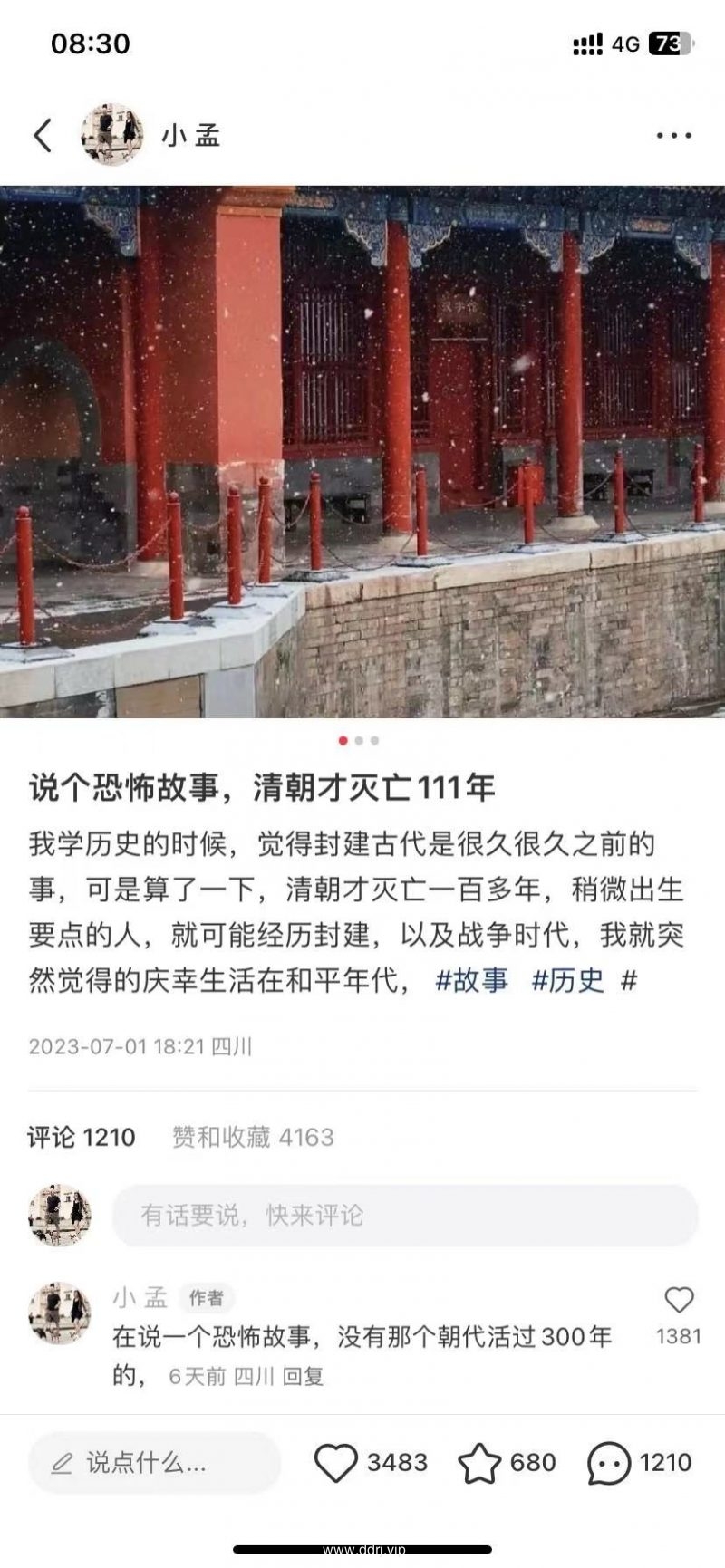Screen dimensions: 725x1568
Task: Select the 评论 1210 tab
Action: pos(82,1137)
